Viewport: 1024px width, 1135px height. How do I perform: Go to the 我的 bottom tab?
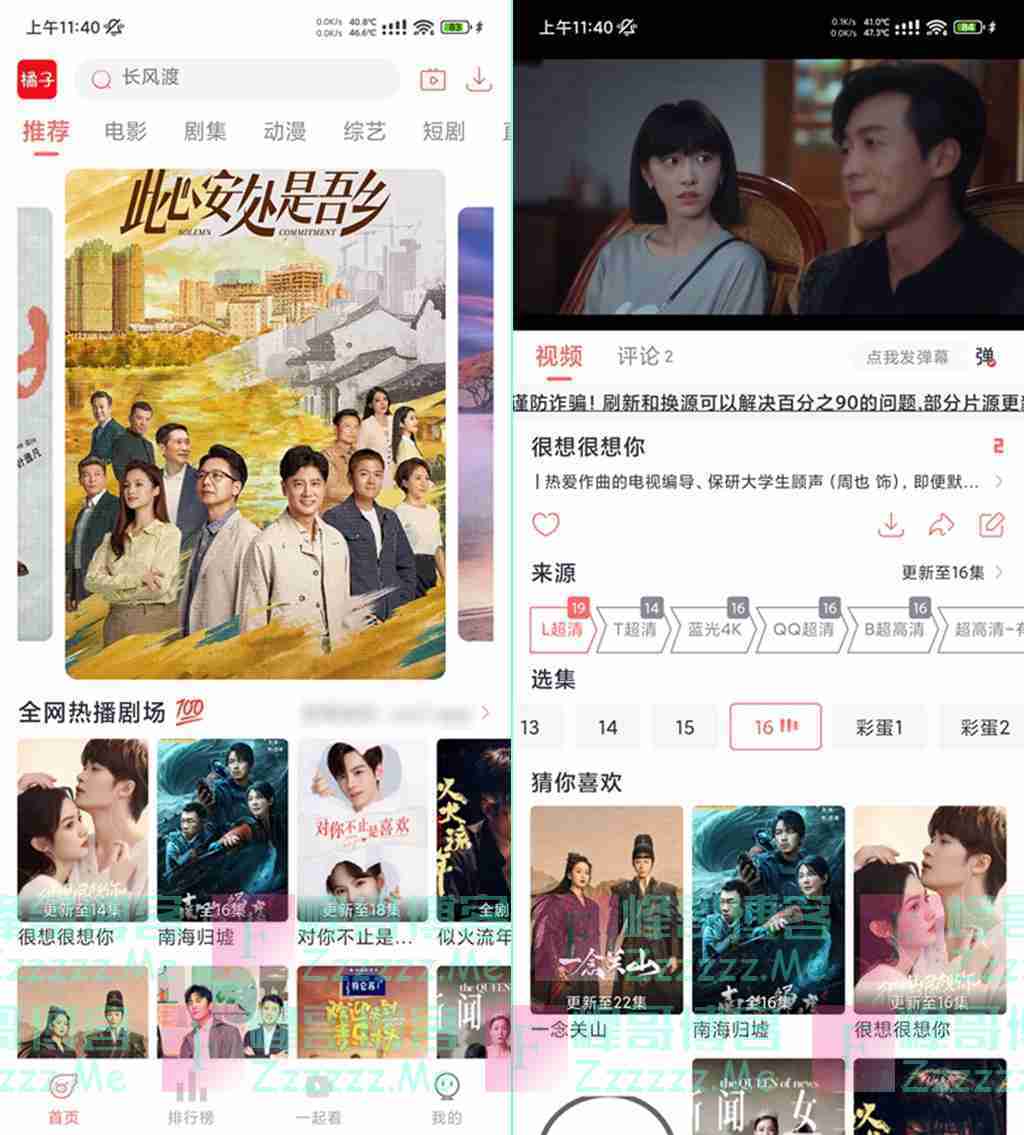click(x=446, y=1102)
